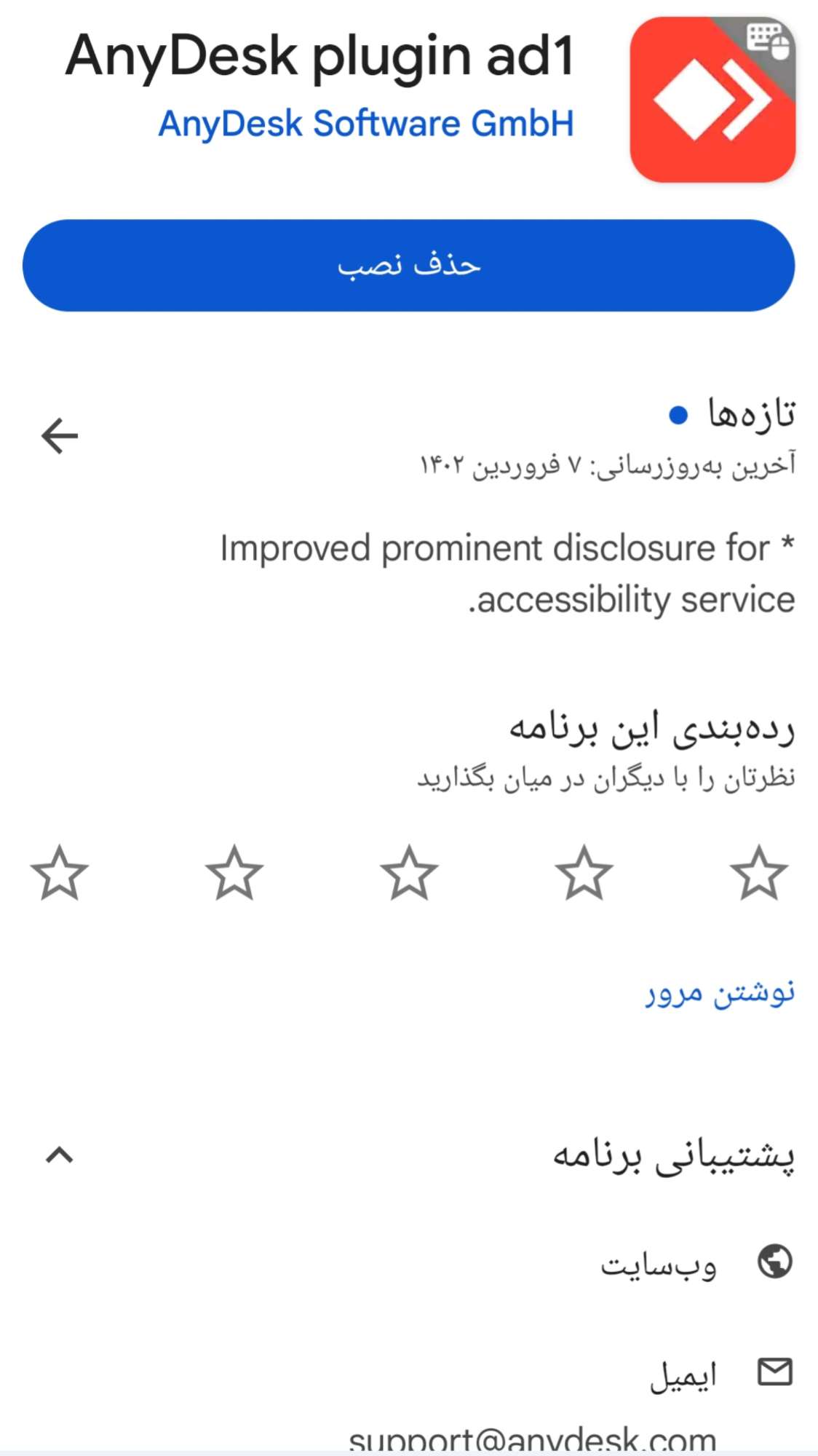Collapse the پشتیبانی برنامه section

[x=60, y=1155]
